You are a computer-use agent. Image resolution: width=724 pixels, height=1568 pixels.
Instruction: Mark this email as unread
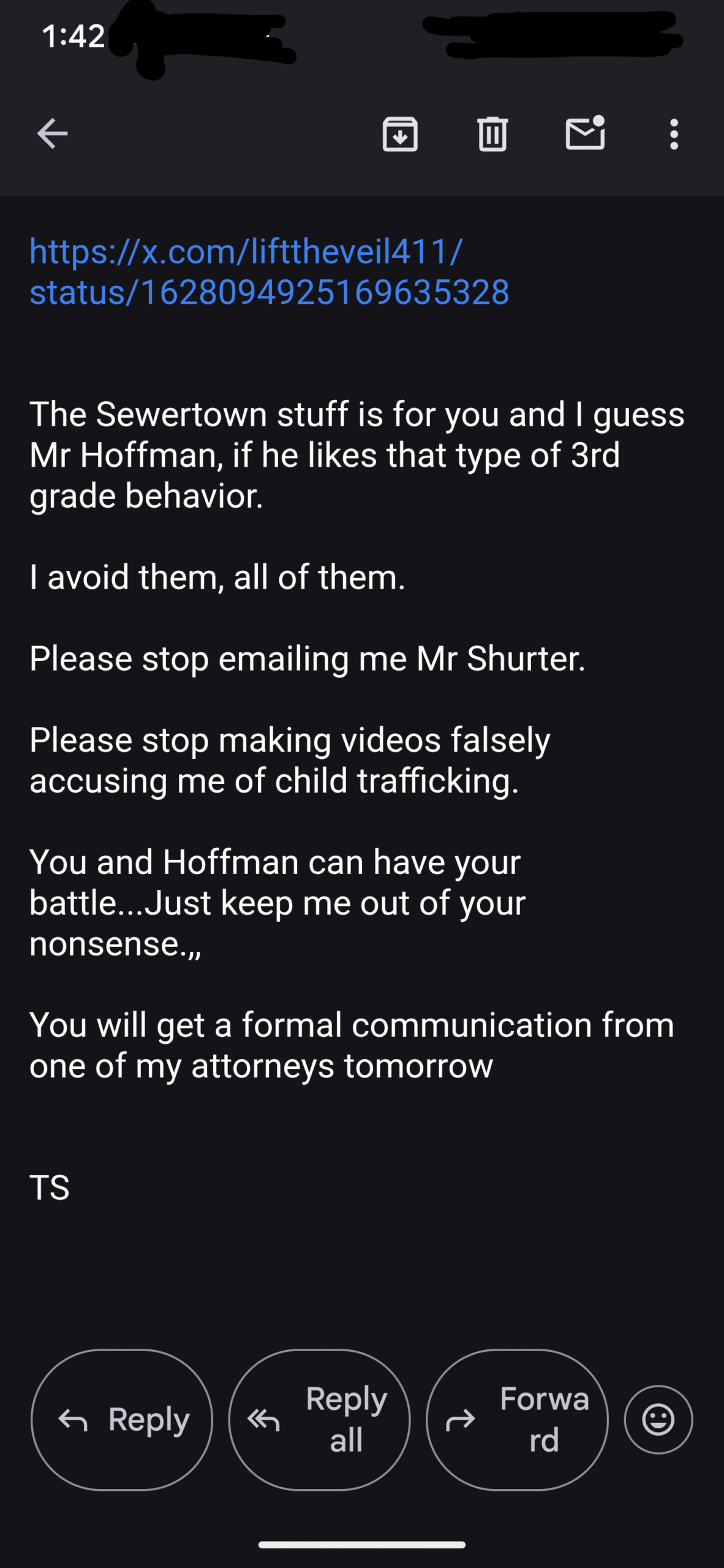point(585,132)
